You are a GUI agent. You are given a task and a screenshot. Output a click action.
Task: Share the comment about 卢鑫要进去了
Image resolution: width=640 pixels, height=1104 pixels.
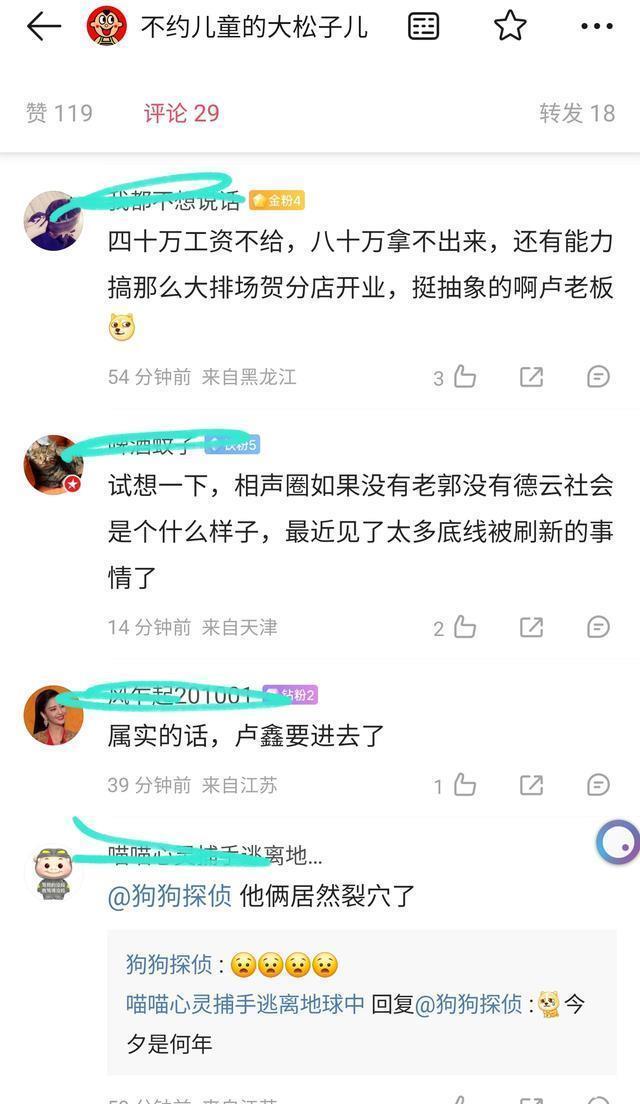tap(531, 785)
